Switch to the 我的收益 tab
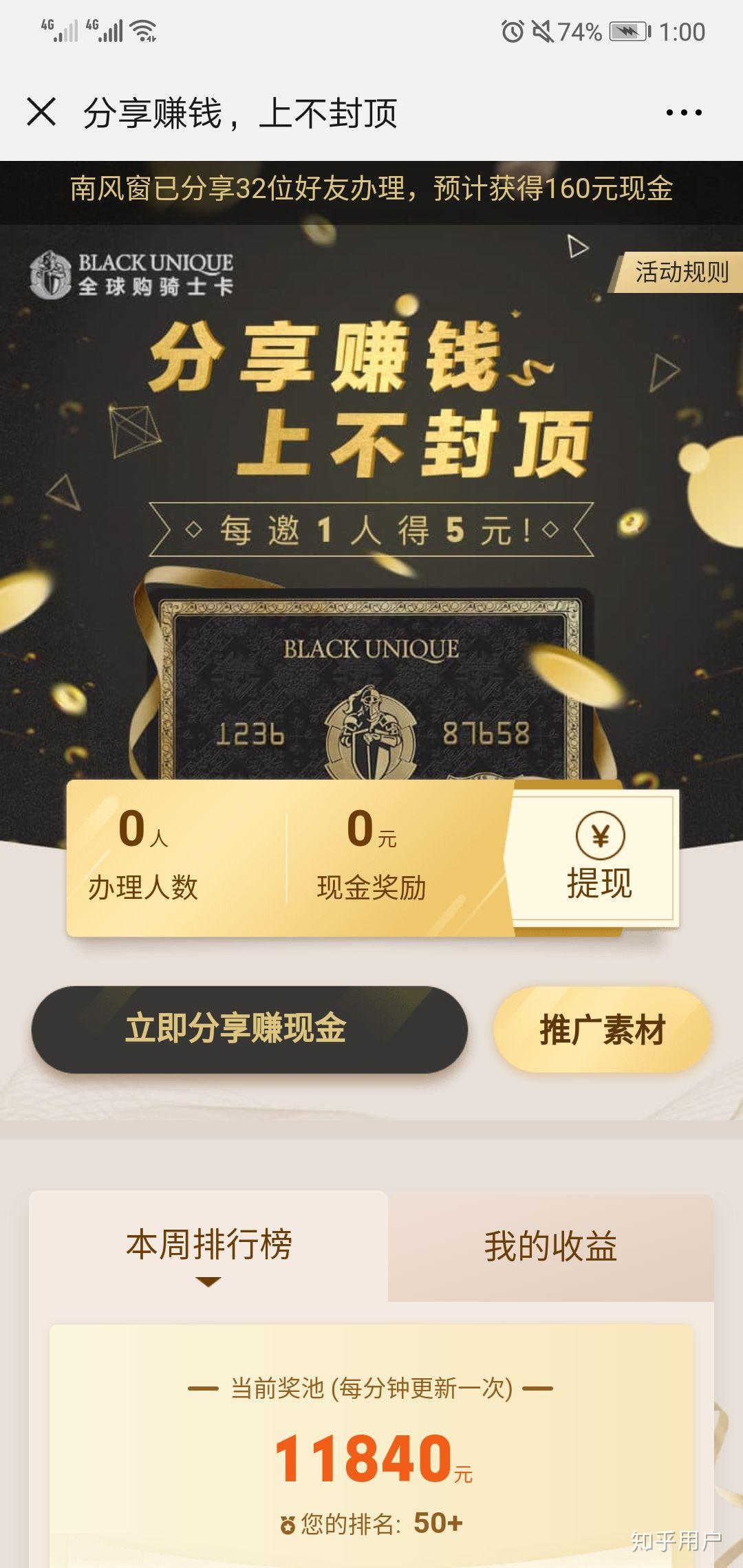743x1568 pixels. tap(550, 1248)
